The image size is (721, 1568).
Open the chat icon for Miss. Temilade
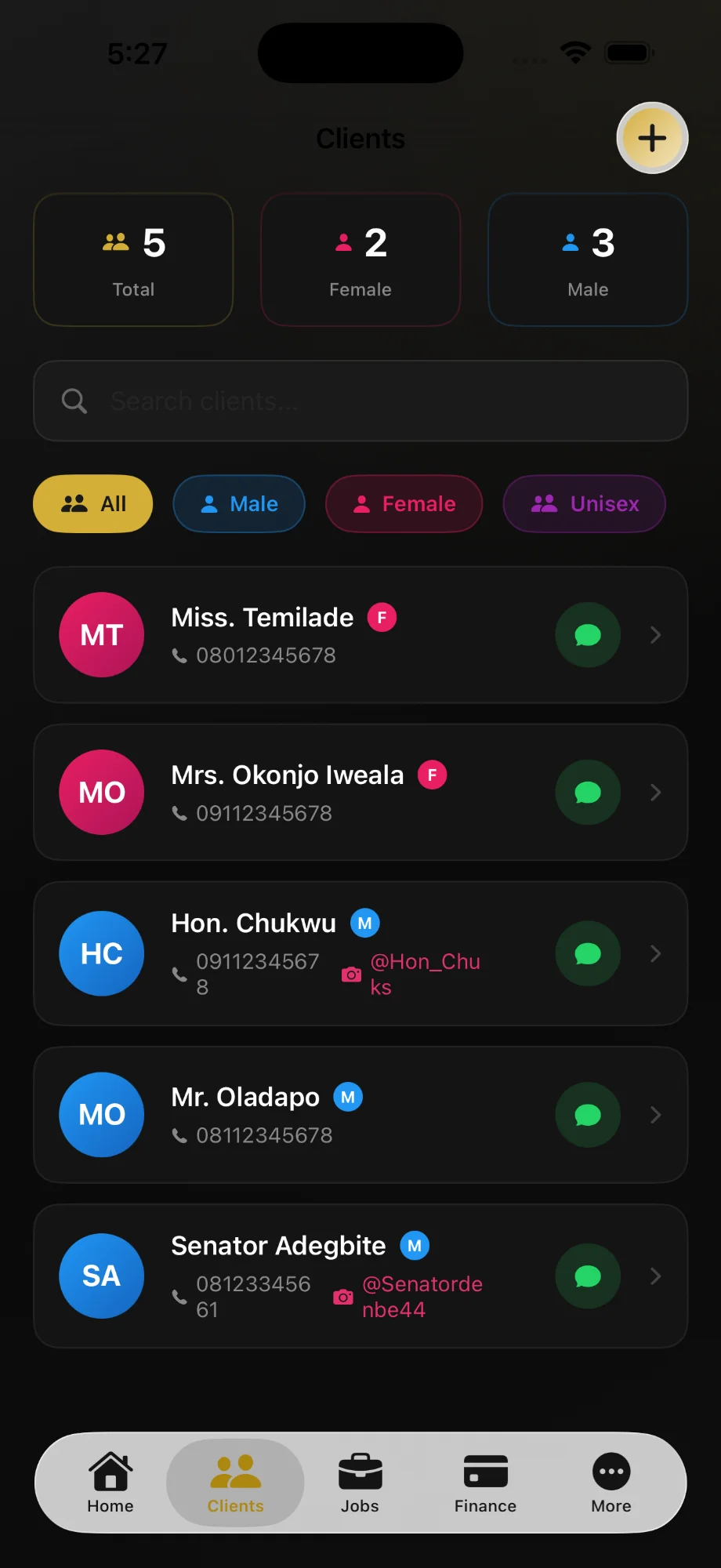588,635
